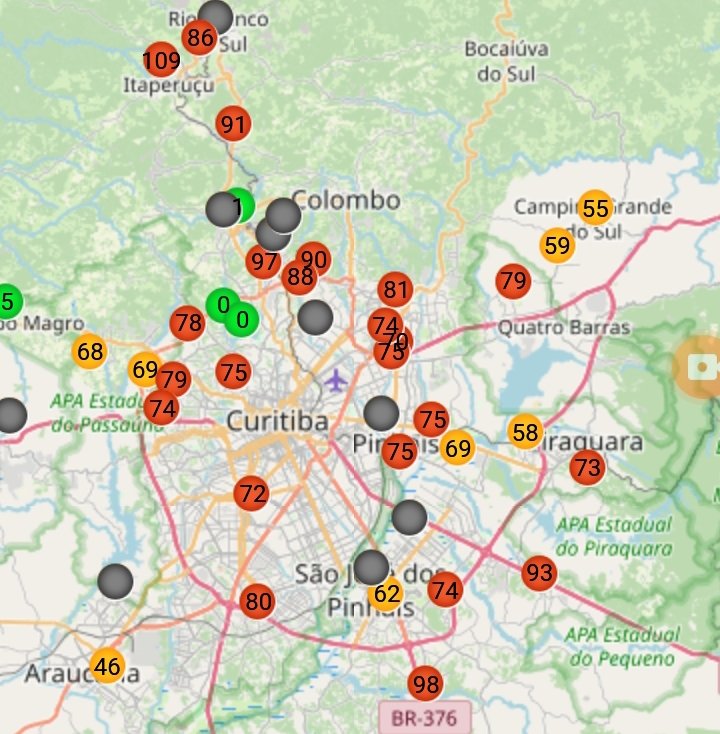Select the marker with reading 88
The image size is (720, 734).
pos(299,277)
